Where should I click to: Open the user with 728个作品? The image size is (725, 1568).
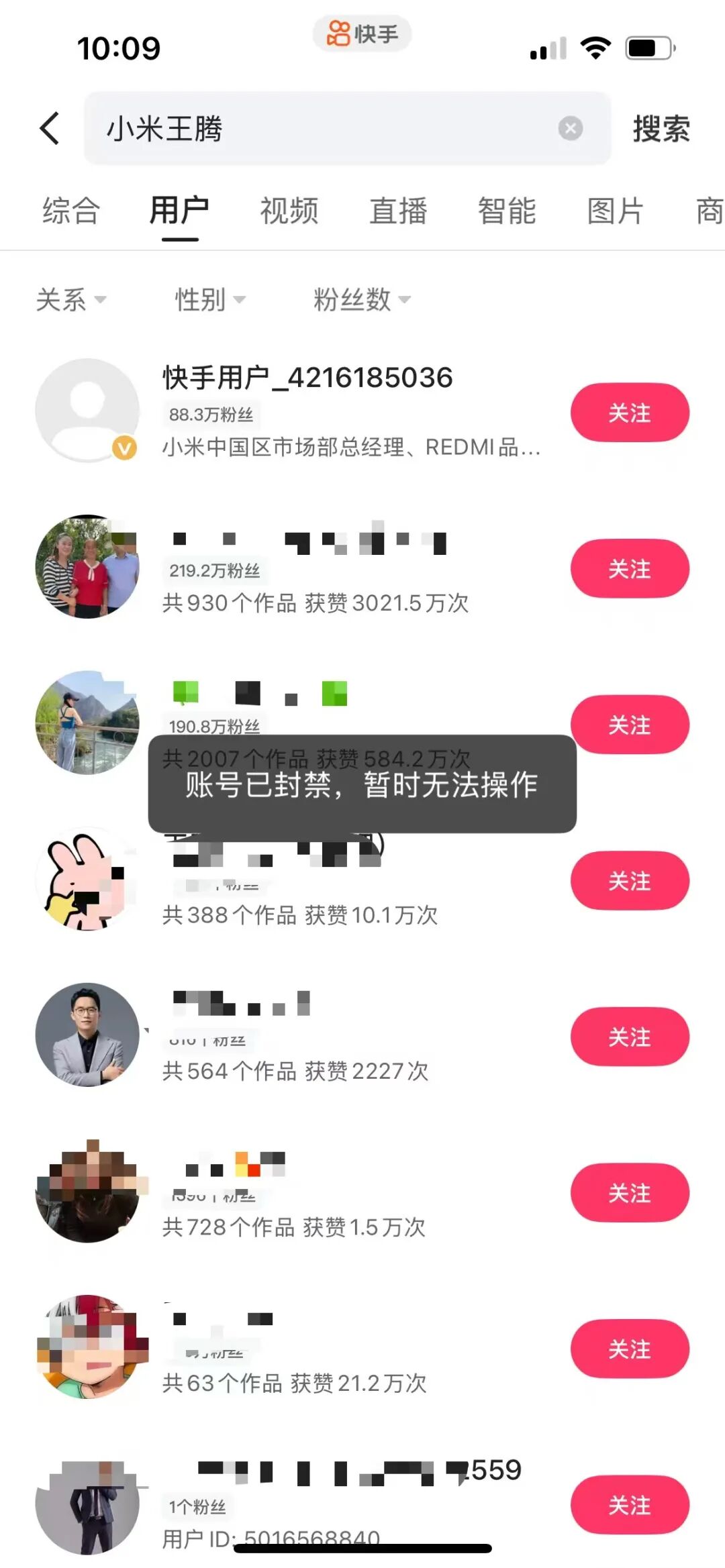(x=294, y=1226)
